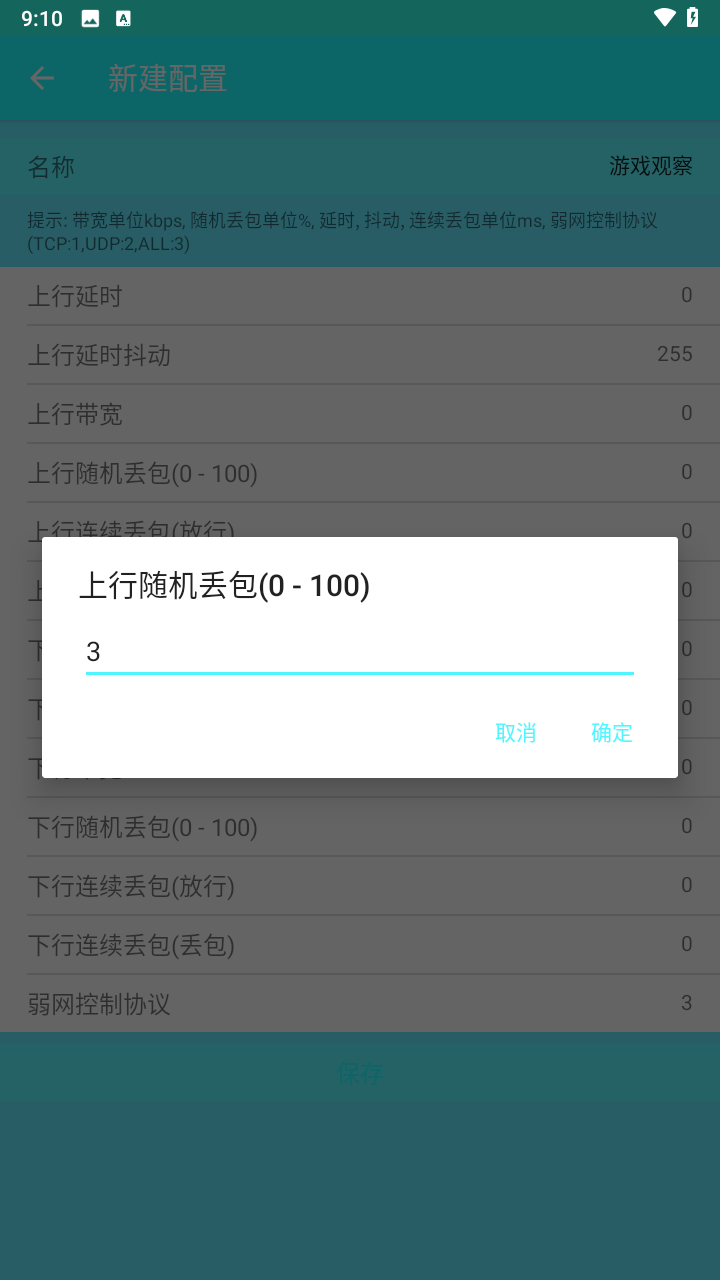Tap the 9:10 clock in the status bar
Viewport: 720px width, 1280px height.
(x=41, y=17)
